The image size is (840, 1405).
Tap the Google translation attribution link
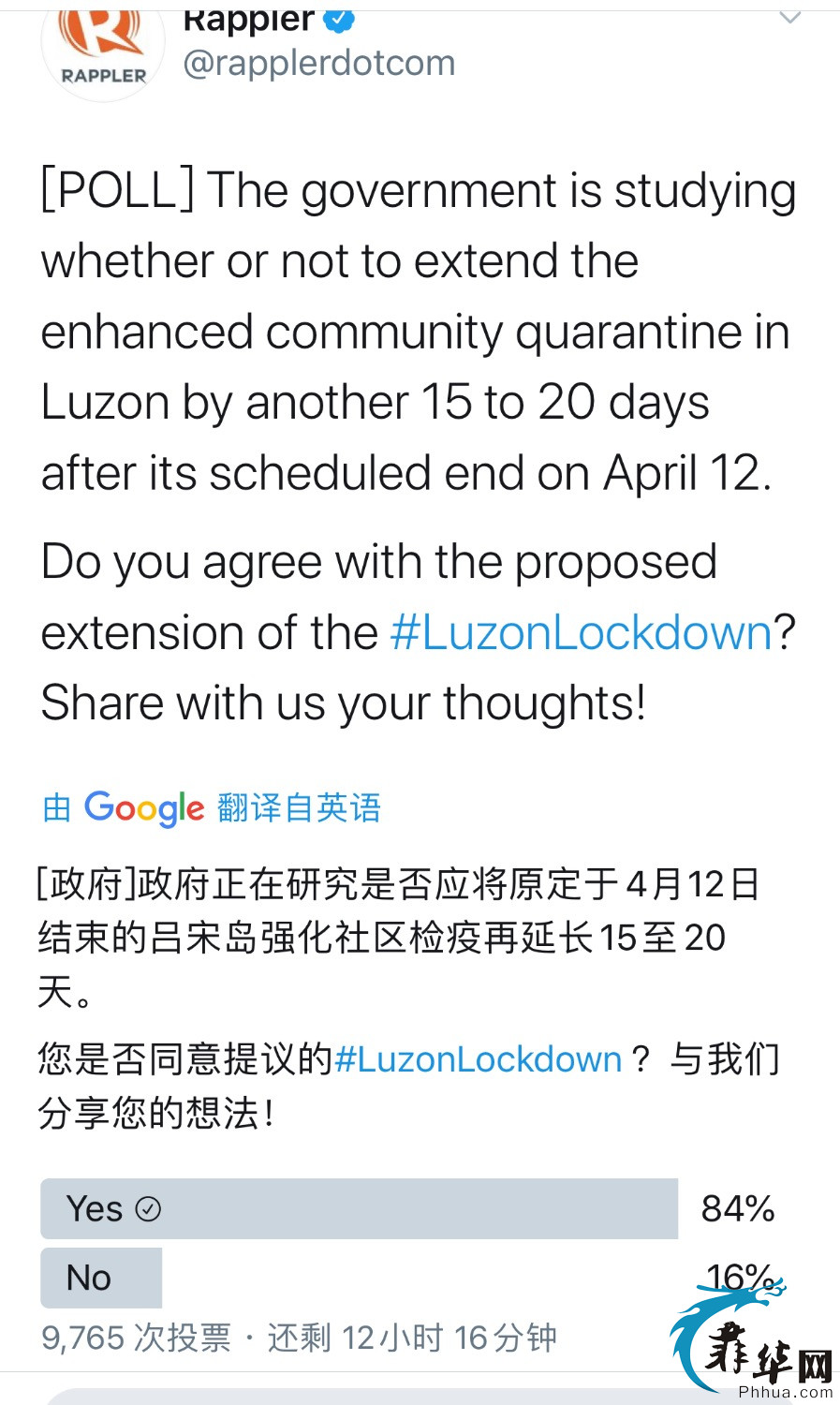point(212,807)
